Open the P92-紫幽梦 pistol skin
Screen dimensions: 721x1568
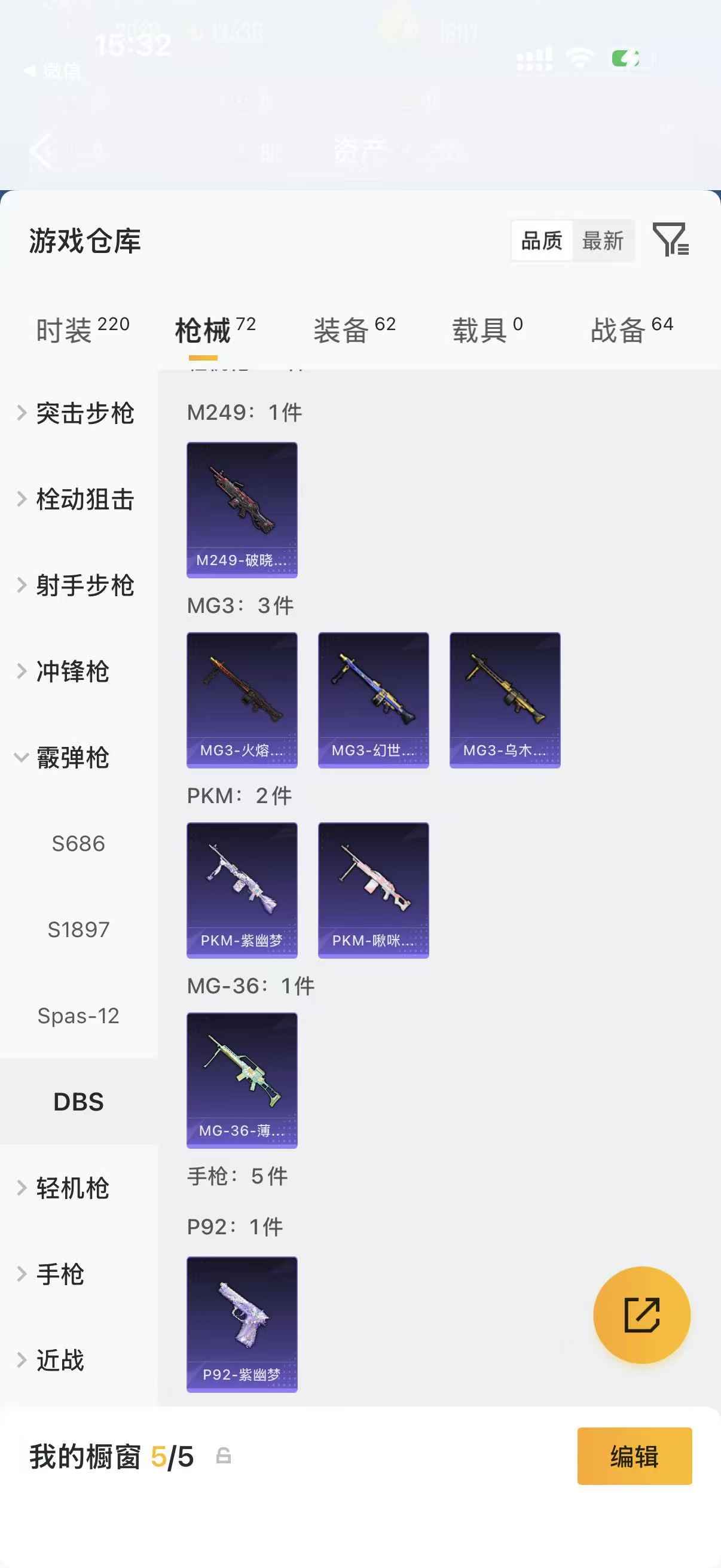pos(242,1324)
